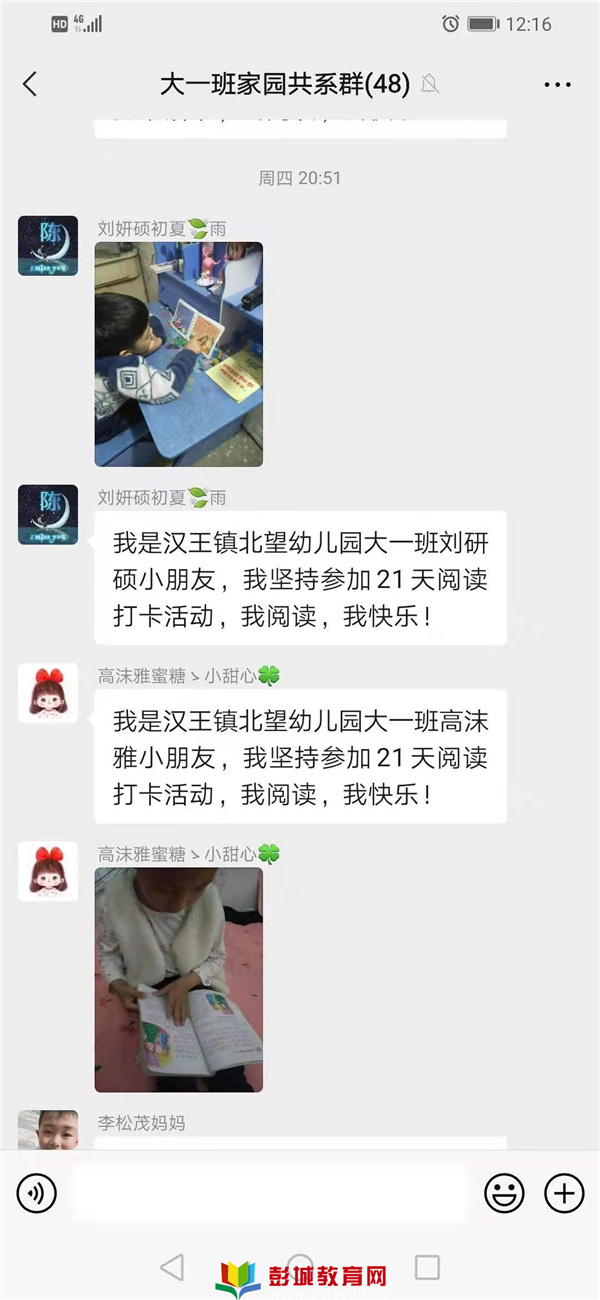Open the plus attachment menu
Viewport: 600px width, 1300px height.
[564, 1192]
